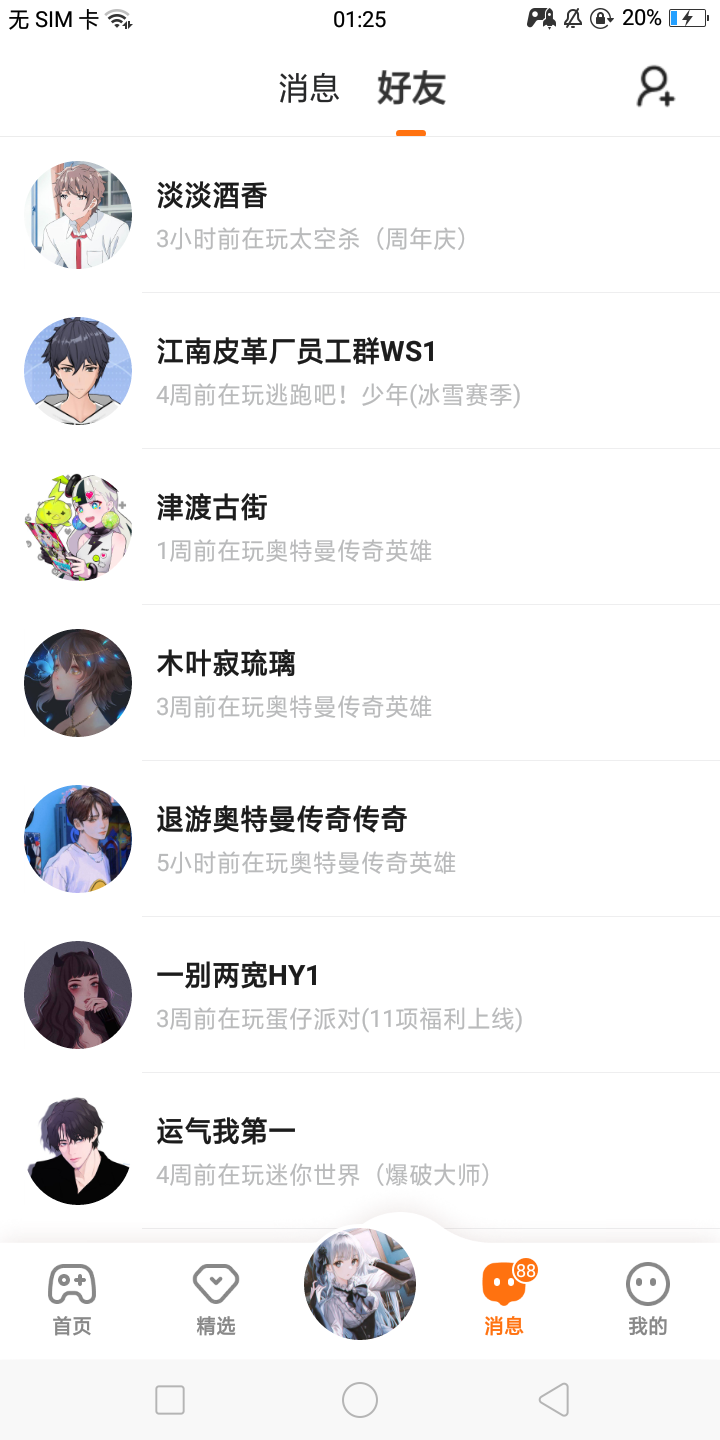The image size is (720, 1440).
Task: View 津渡古街's profile row
Action: pos(360,527)
